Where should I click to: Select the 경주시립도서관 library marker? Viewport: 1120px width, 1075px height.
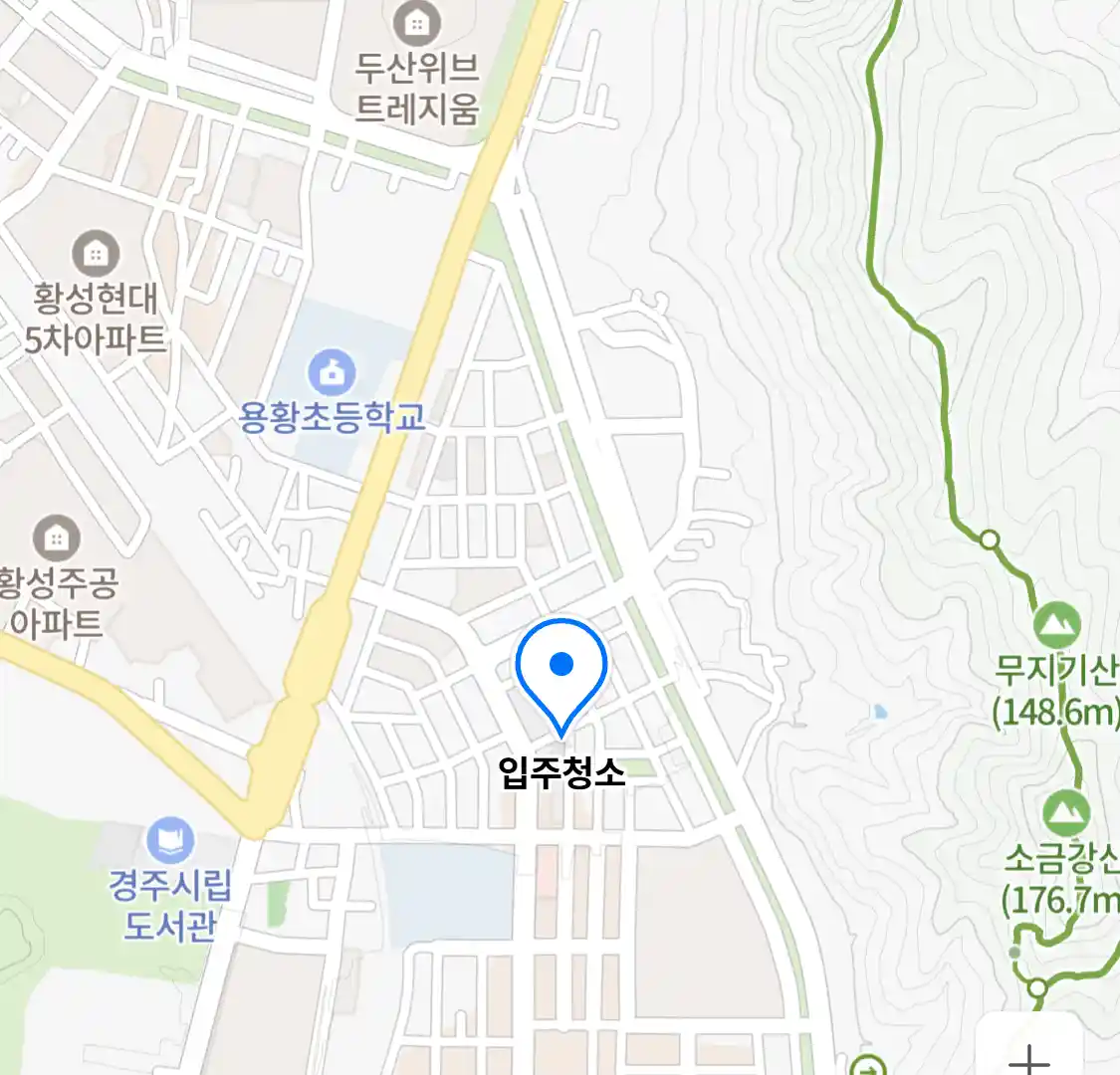[x=171, y=842]
